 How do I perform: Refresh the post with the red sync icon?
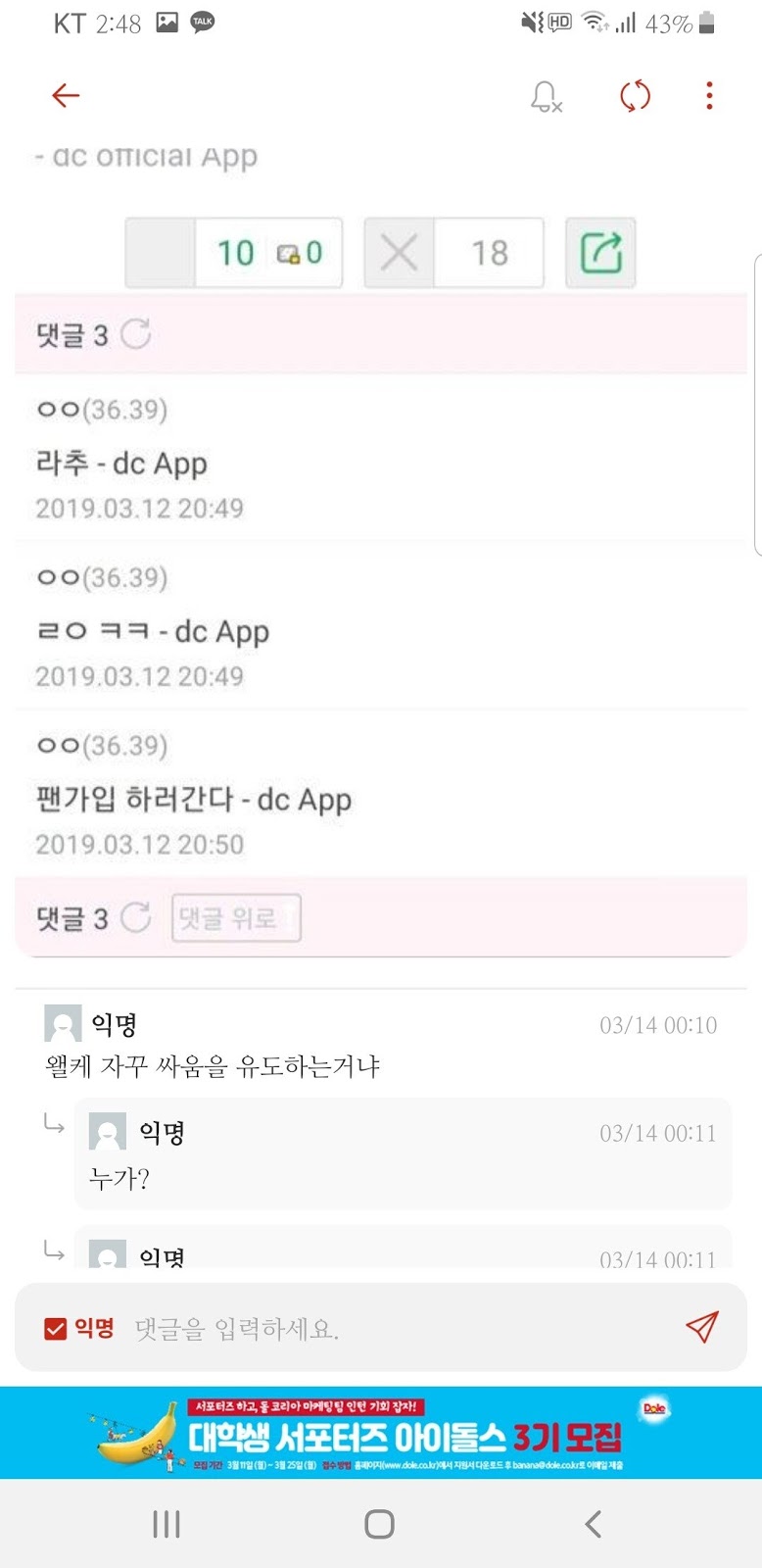click(x=635, y=96)
